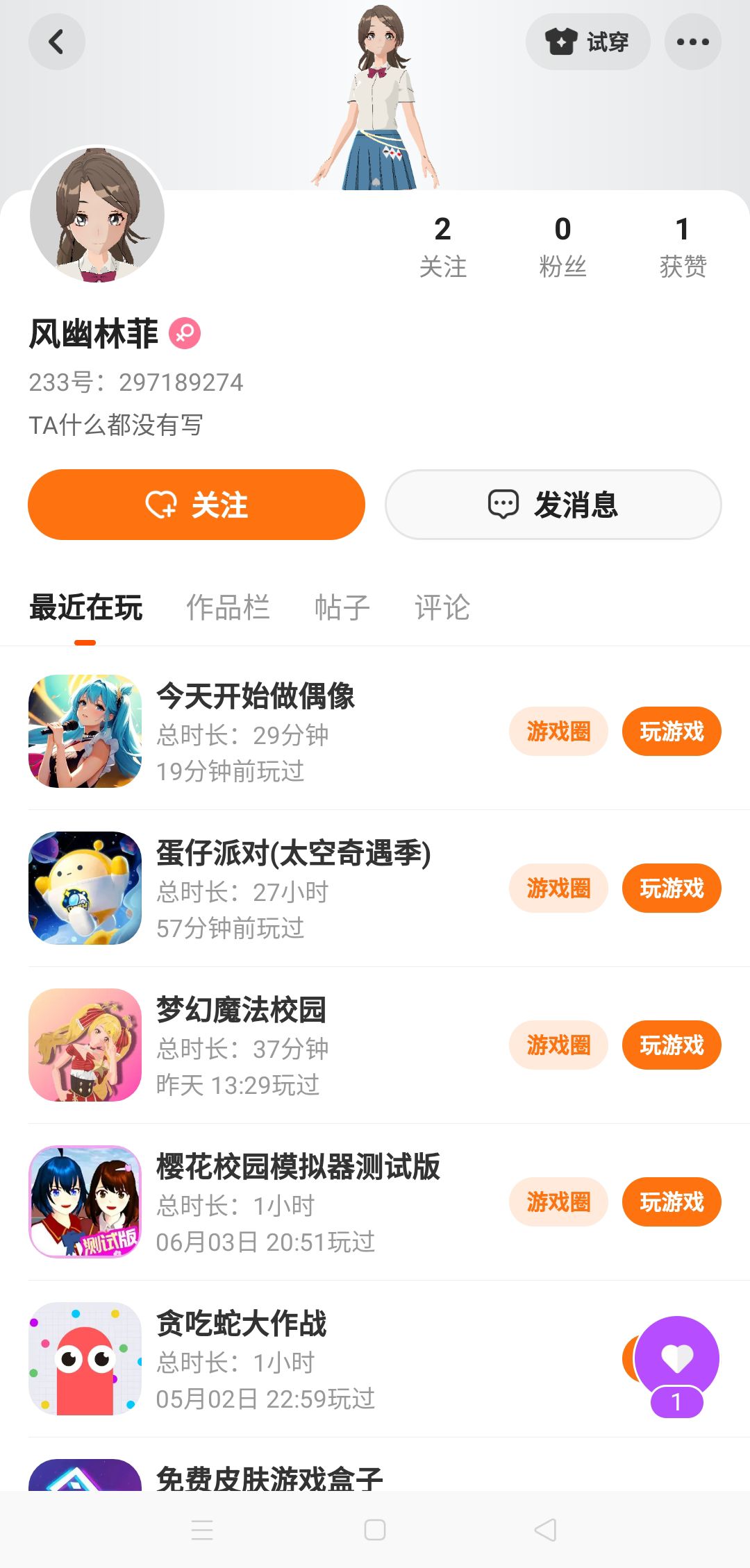
Task: Open 游戏圈 for 蛋仔派对(太空奇遇季)
Action: point(558,888)
